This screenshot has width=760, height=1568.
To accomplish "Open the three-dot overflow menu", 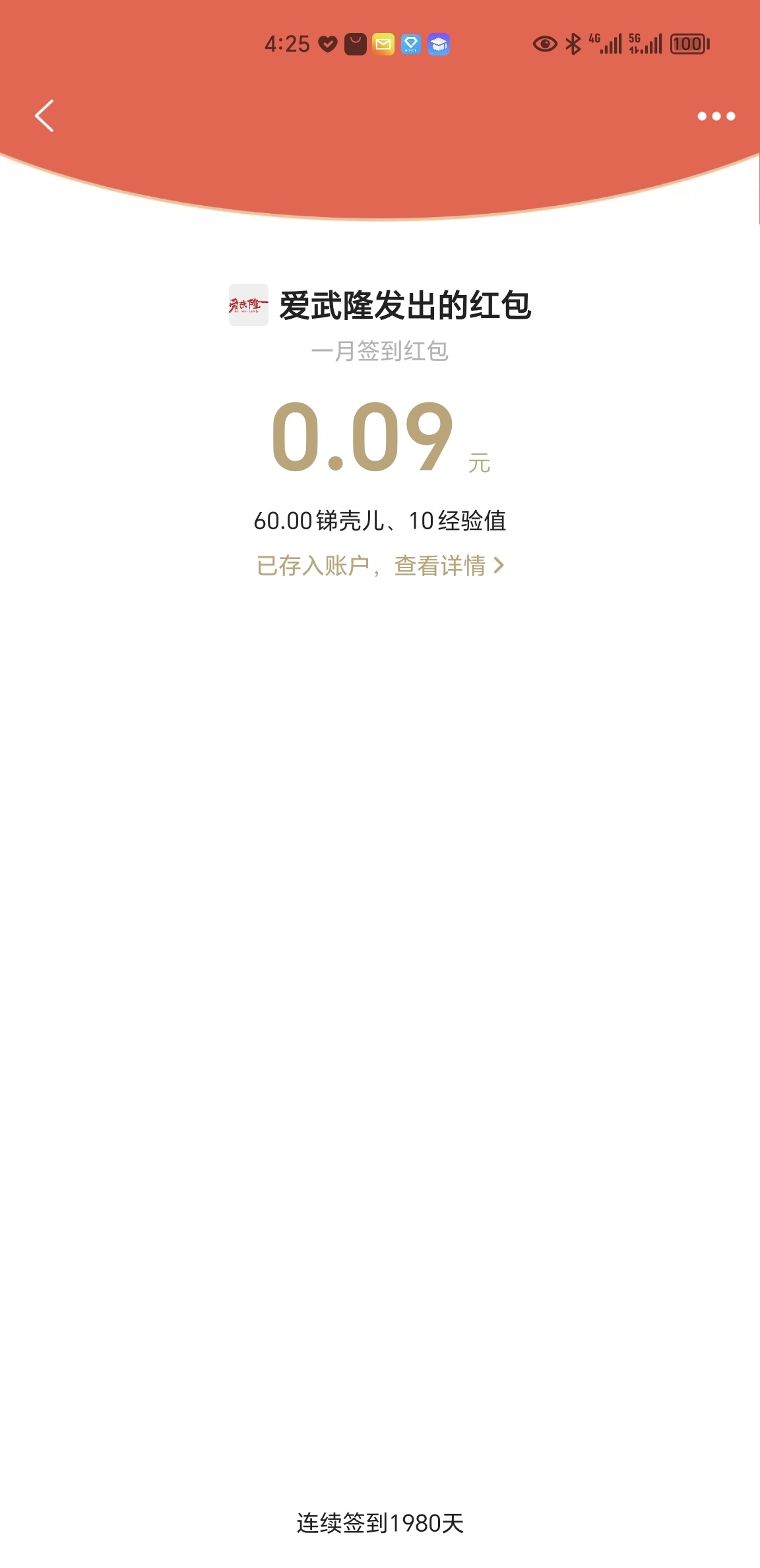I will click(x=716, y=116).
